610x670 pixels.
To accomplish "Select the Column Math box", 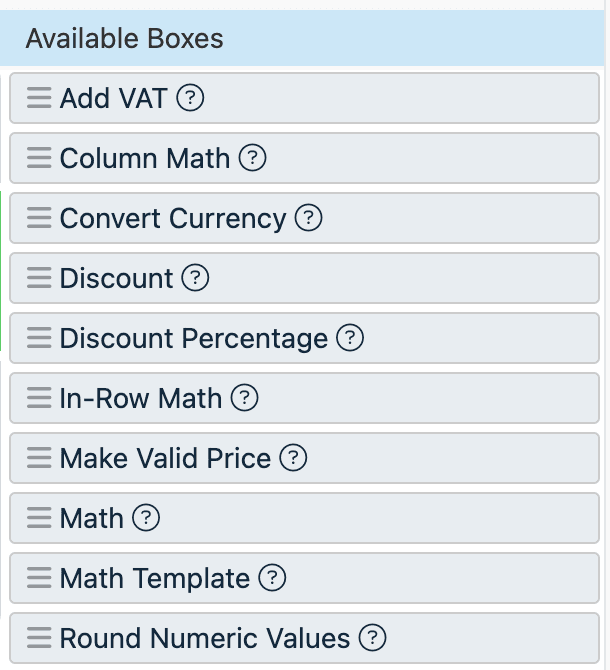I will (x=145, y=158).
